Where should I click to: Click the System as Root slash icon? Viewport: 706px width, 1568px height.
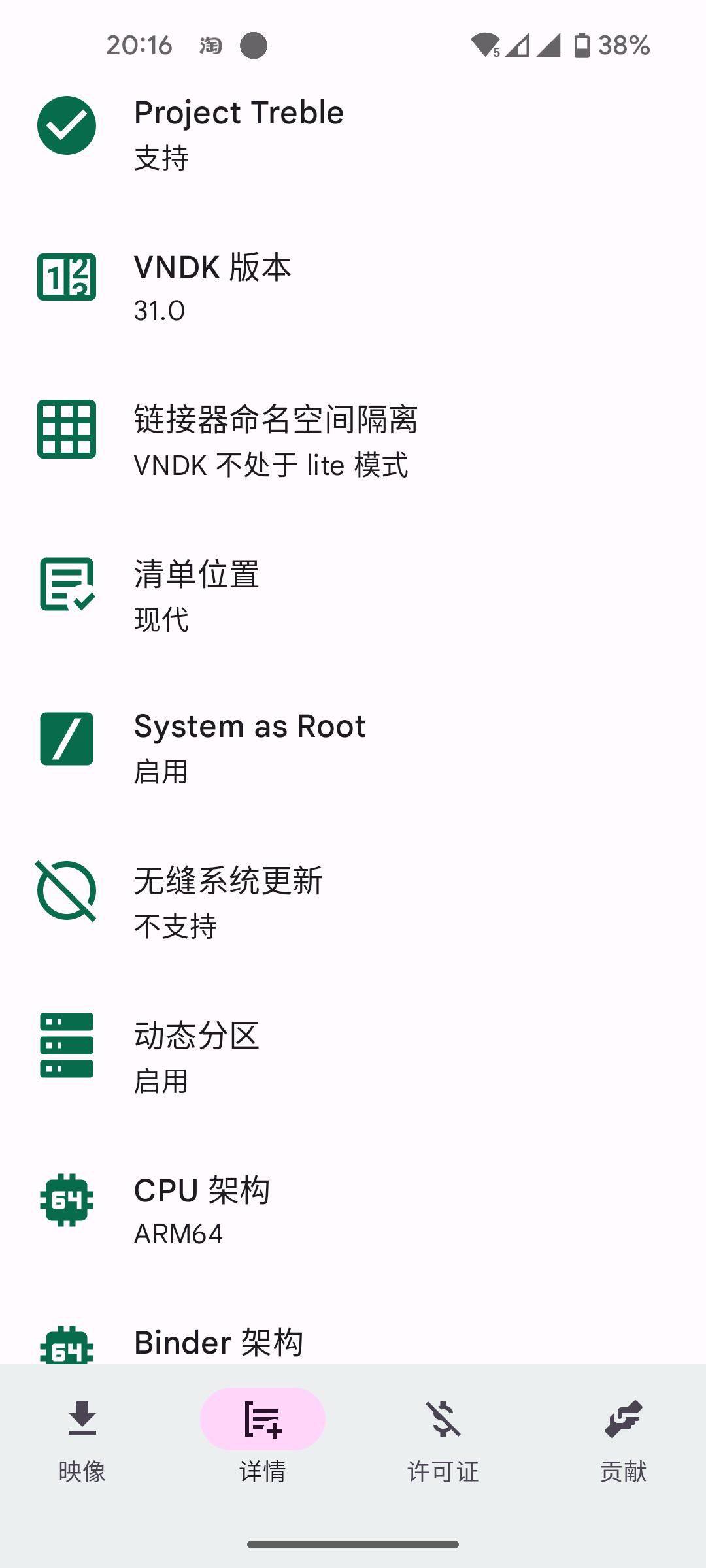click(67, 740)
